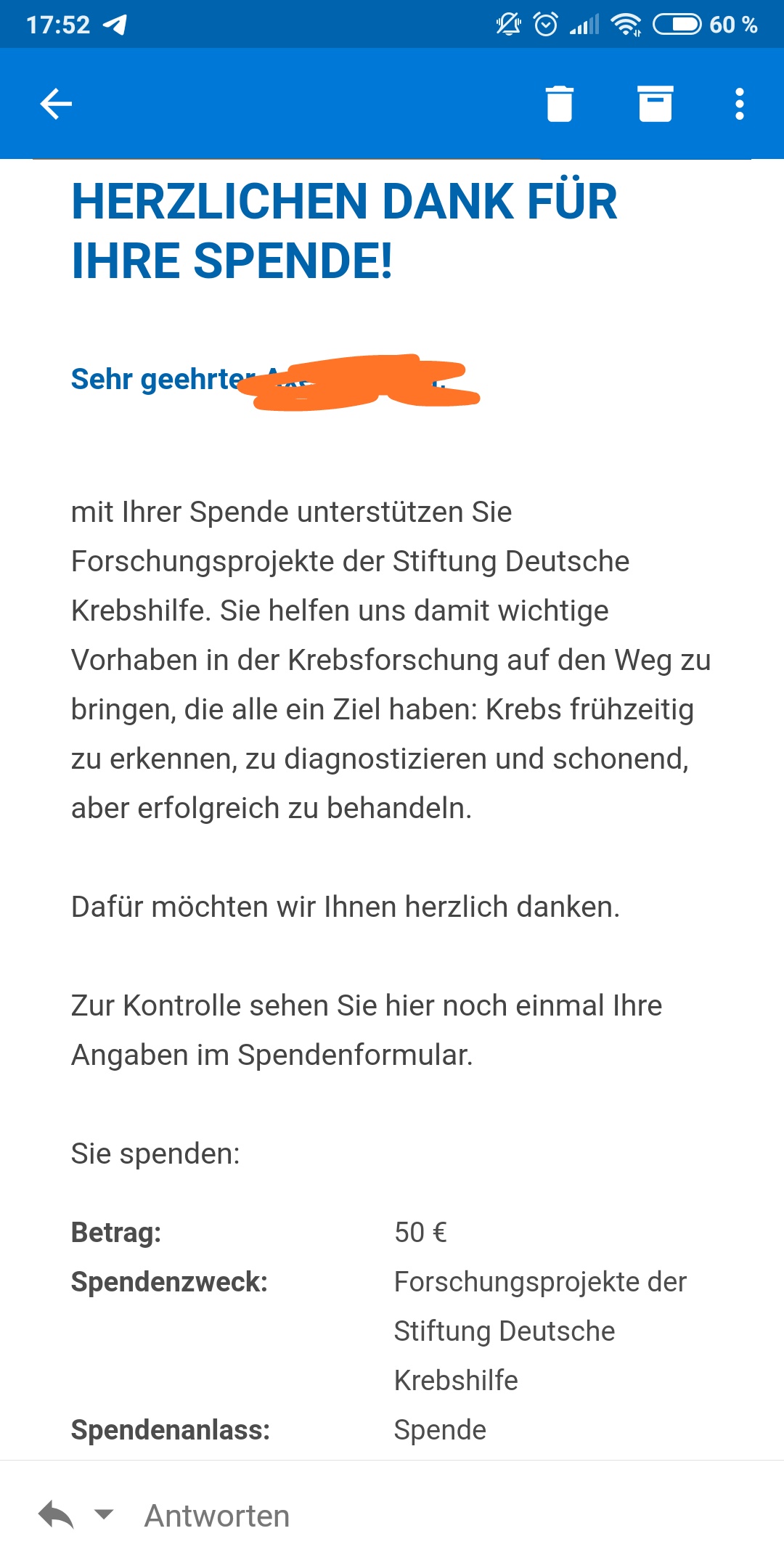Archive this donation email
This screenshot has height=1568, width=784.
click(x=656, y=103)
